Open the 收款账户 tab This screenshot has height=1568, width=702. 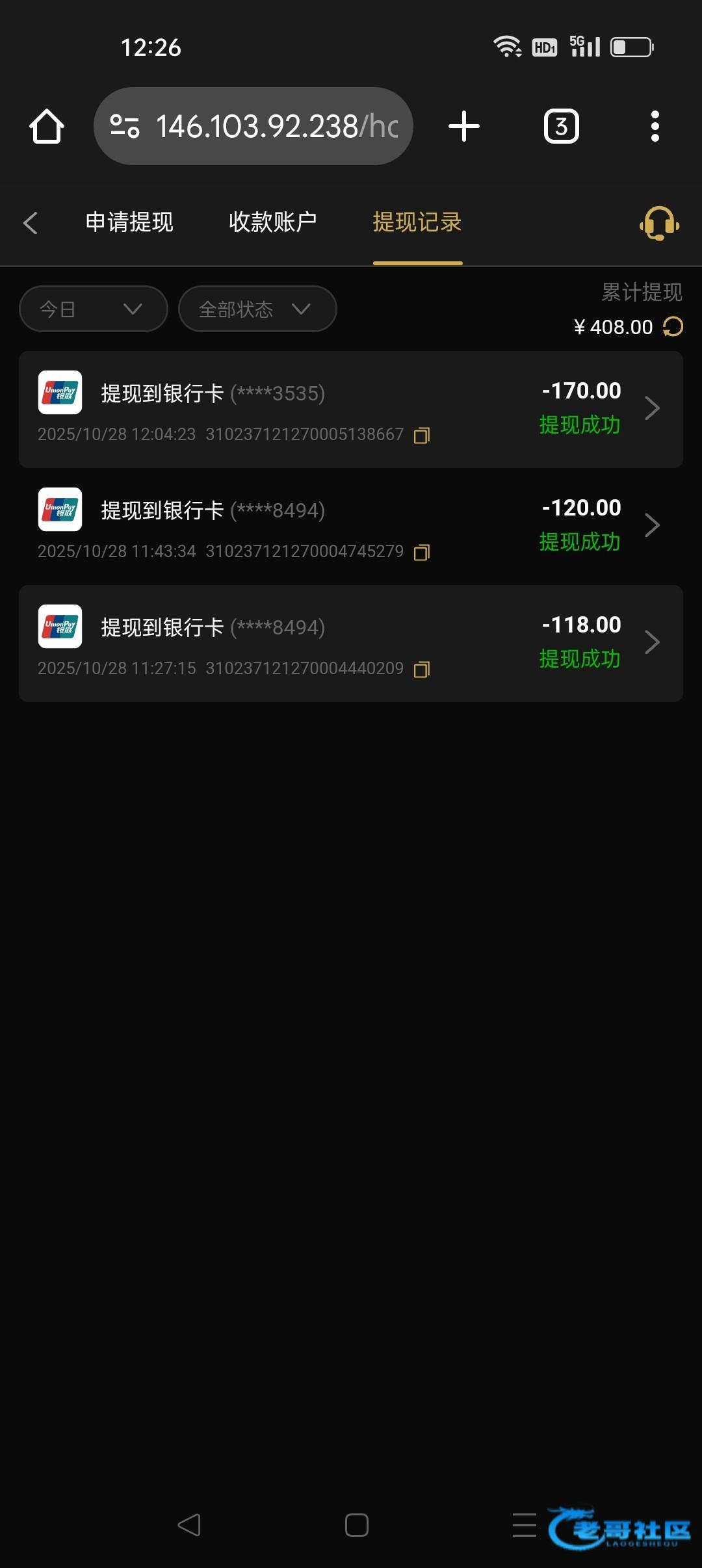point(272,222)
